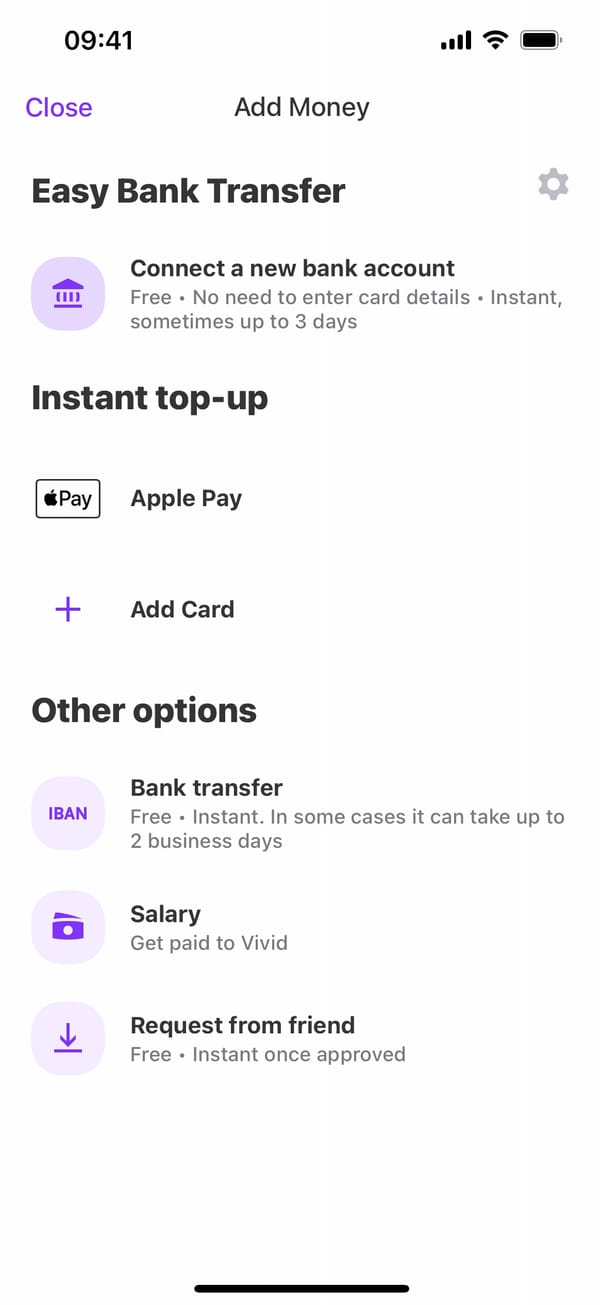Close the Add Money screen
Screen dimensions: 603x1305
click(x=58, y=107)
